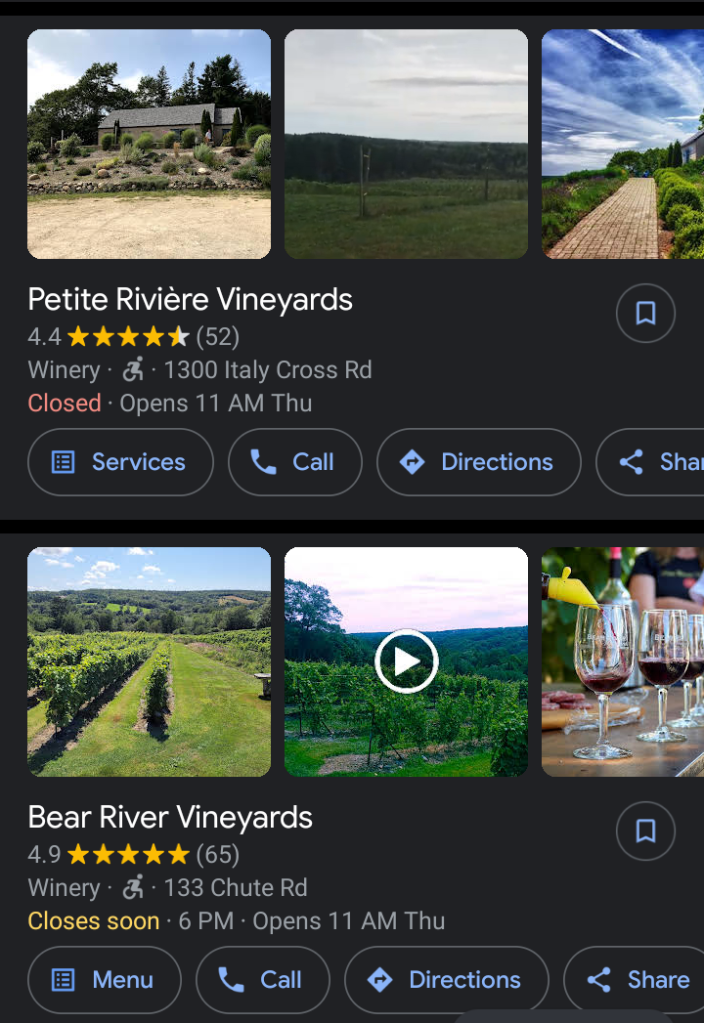View the Menu for Bear River Vineyards
Image resolution: width=704 pixels, height=1023 pixels.
pyautogui.click(x=104, y=980)
